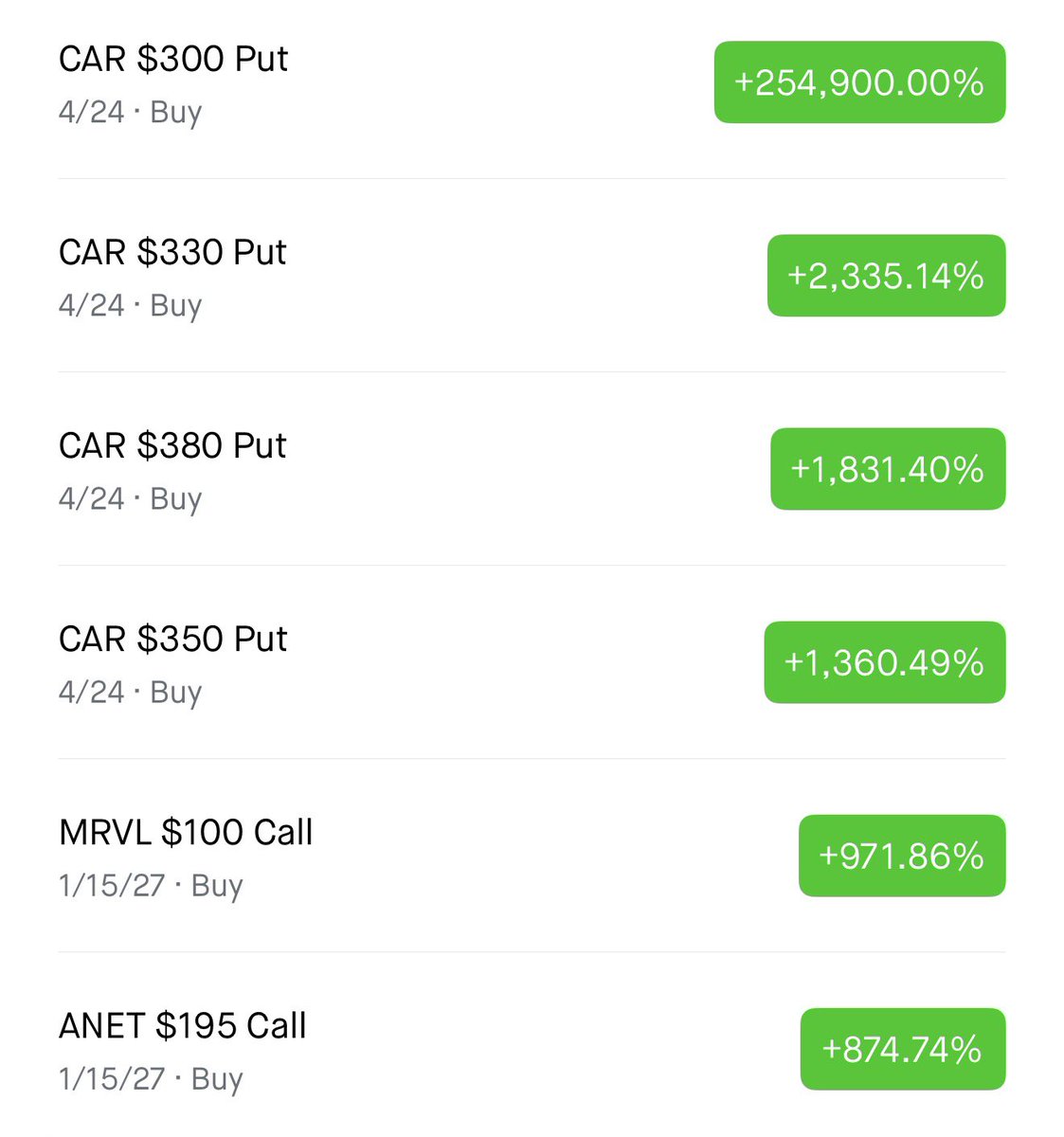Toggle the +2,335.14% return badge
The width and height of the screenshot is (1064, 1137).
(886, 276)
